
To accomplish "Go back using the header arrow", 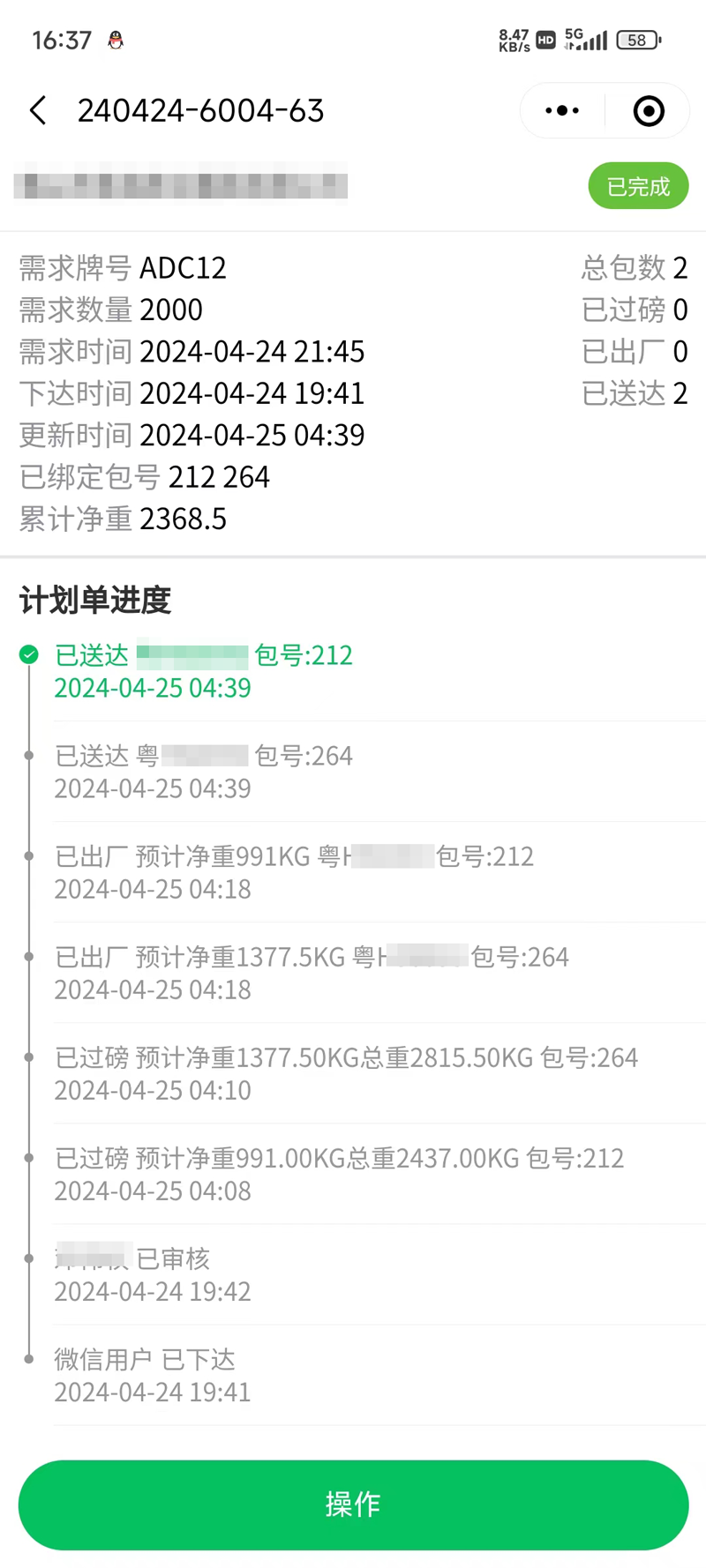I will tap(38, 111).
